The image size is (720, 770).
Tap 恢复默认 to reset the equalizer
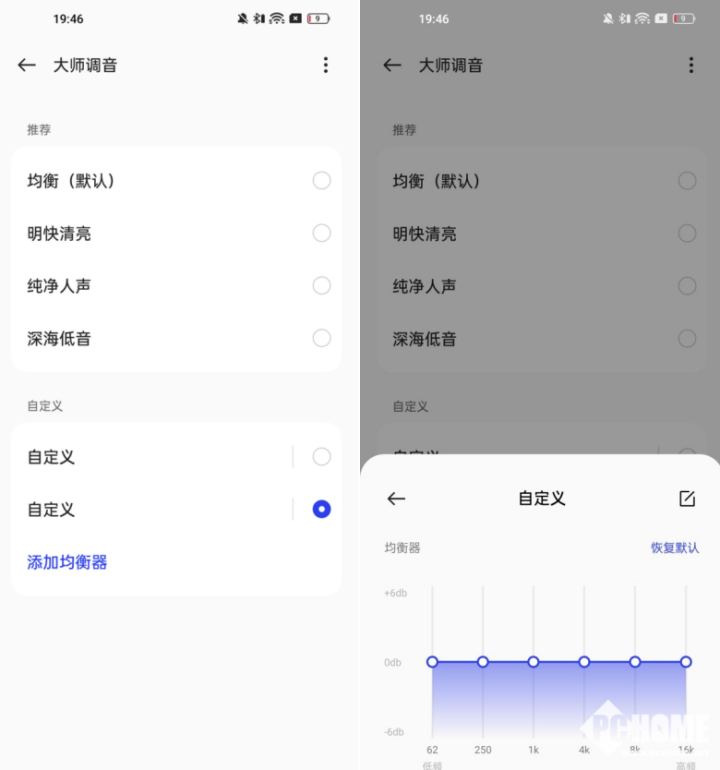click(674, 548)
